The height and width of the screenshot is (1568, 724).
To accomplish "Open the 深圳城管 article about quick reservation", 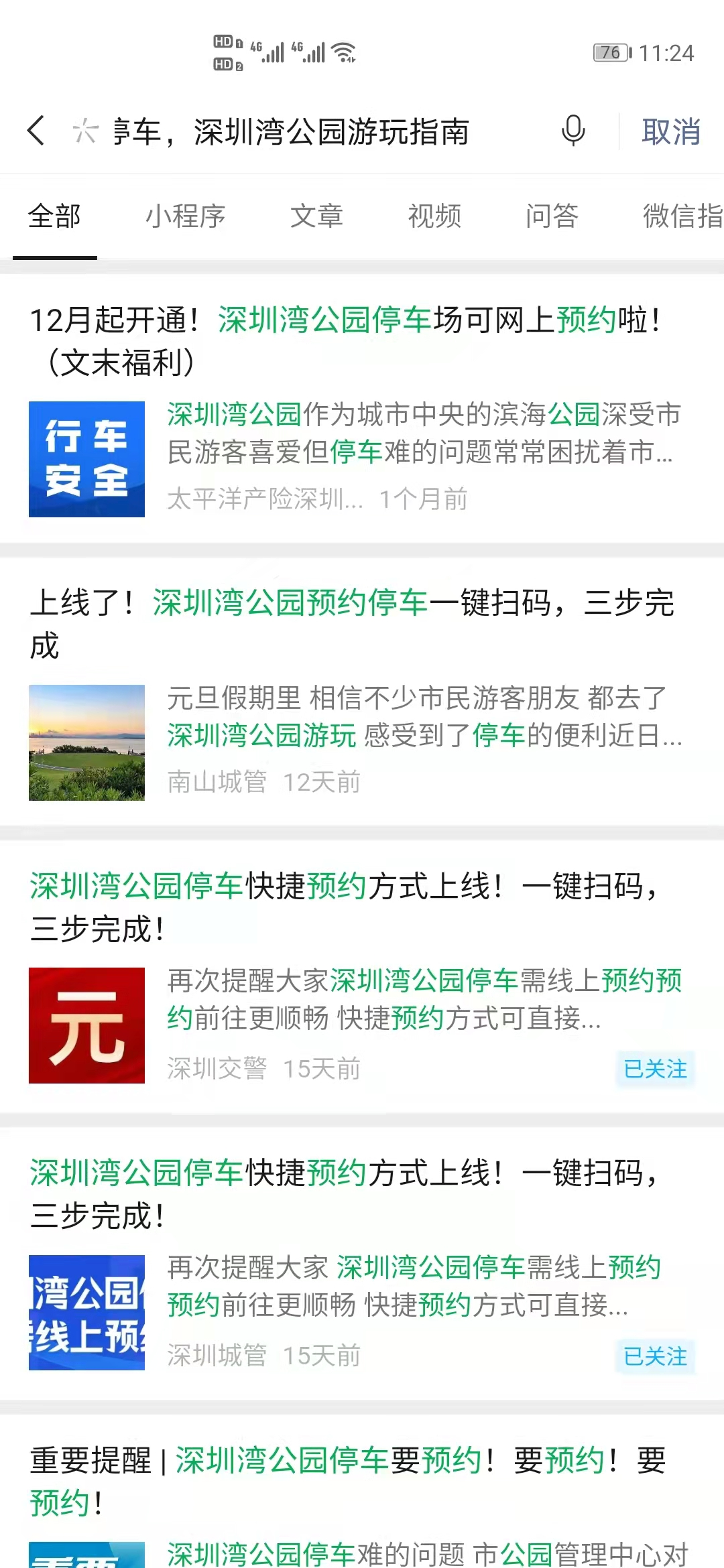I will click(x=345, y=1193).
